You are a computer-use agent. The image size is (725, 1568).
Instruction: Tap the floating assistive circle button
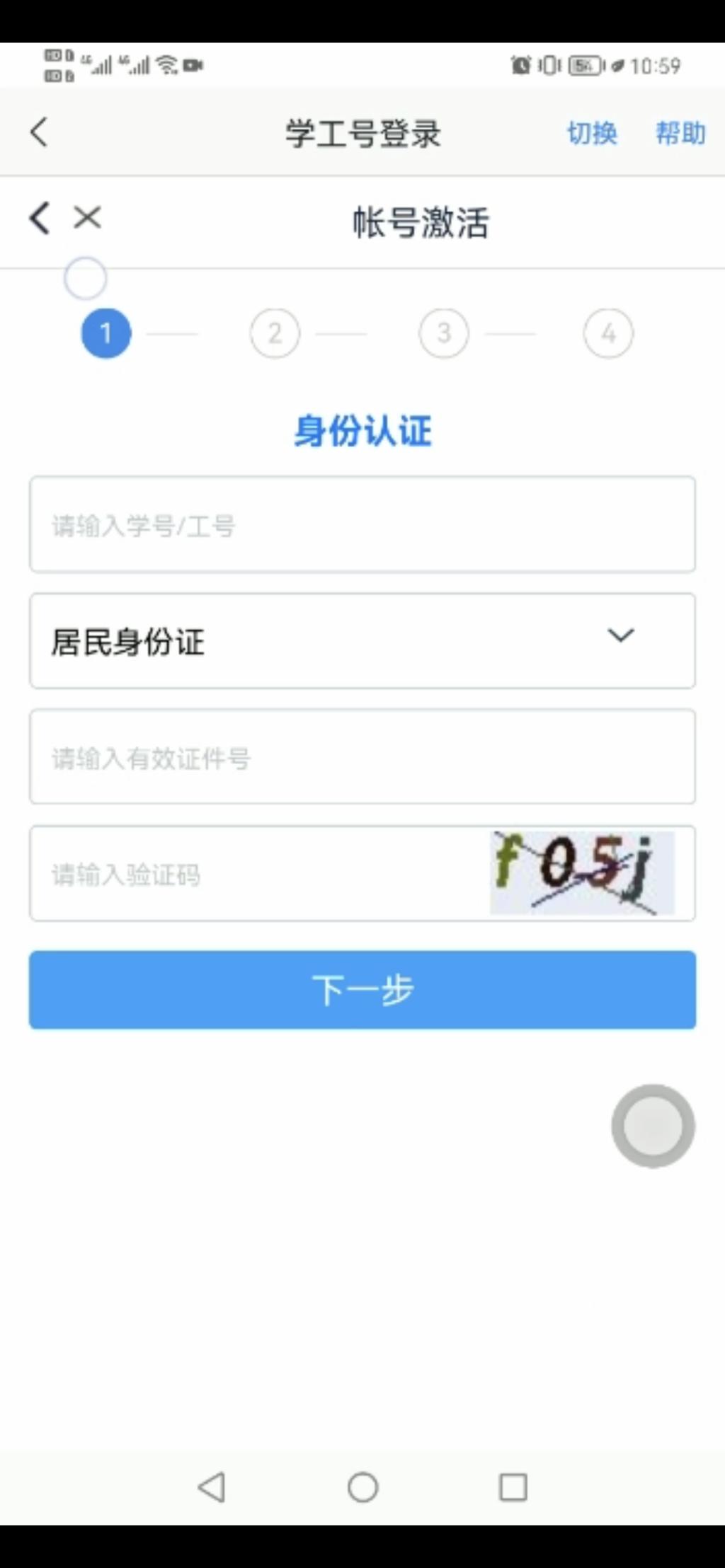click(x=652, y=1125)
